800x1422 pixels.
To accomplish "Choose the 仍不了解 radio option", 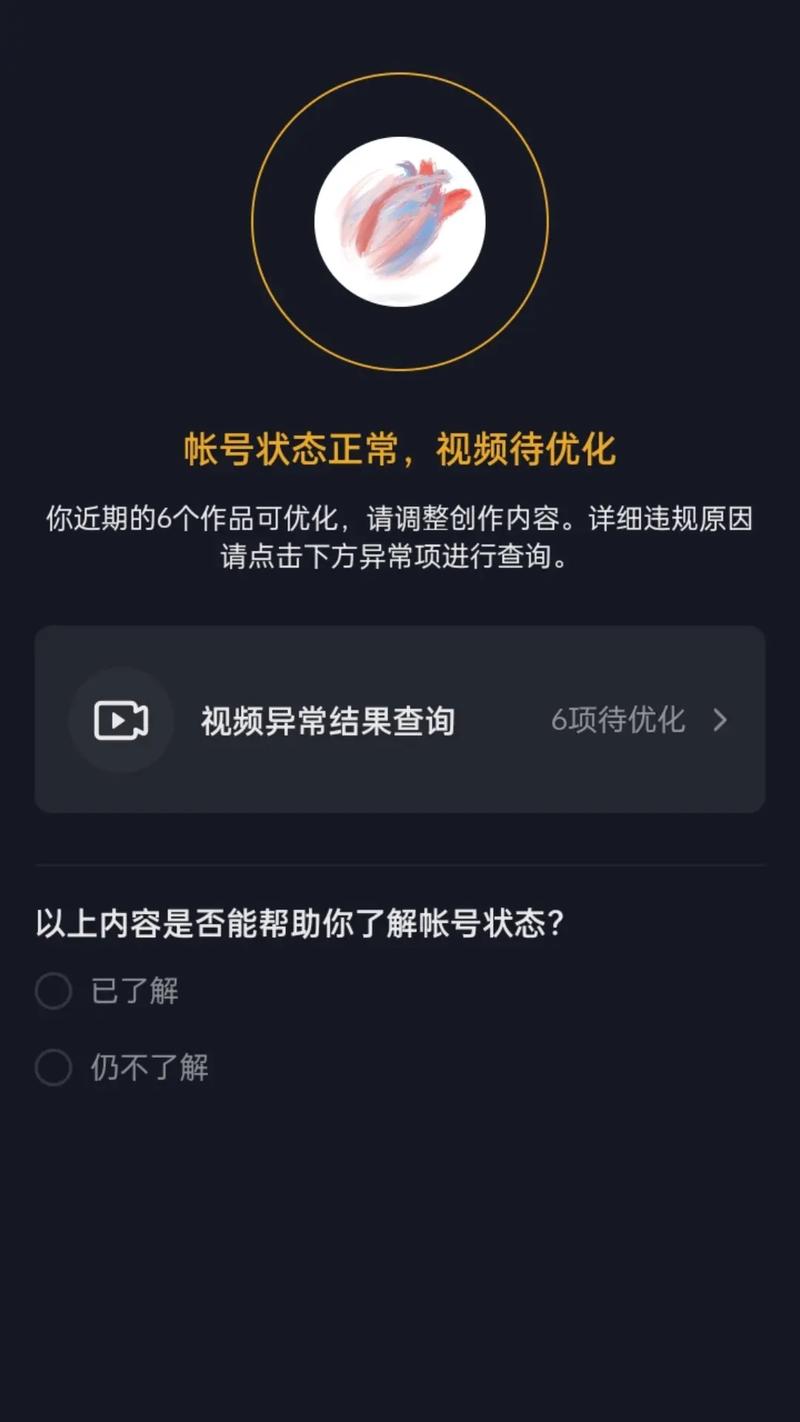I will click(x=54, y=1067).
